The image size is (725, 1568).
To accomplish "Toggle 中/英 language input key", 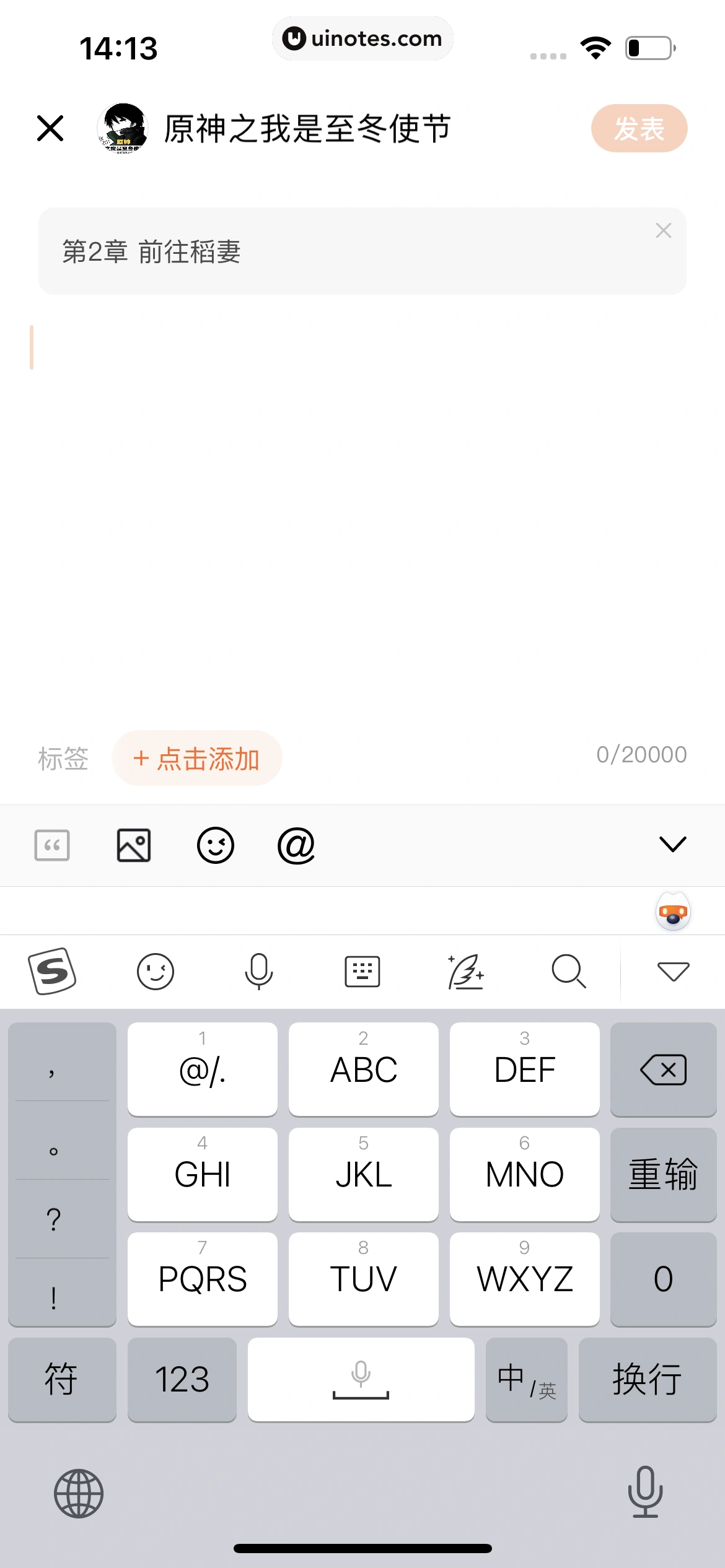I will pyautogui.click(x=526, y=1380).
